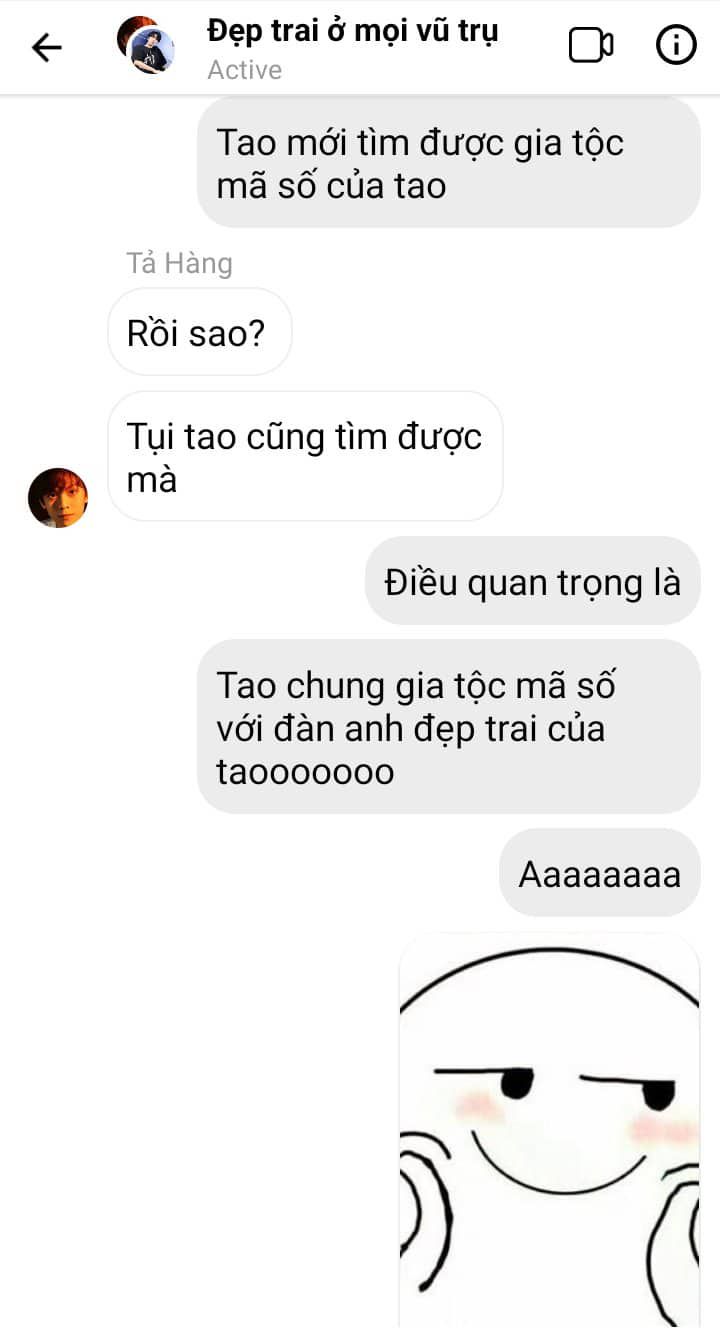Open group name Đẹp trai ở mọi vũ trụ
This screenshot has width=720, height=1340.
click(x=352, y=32)
